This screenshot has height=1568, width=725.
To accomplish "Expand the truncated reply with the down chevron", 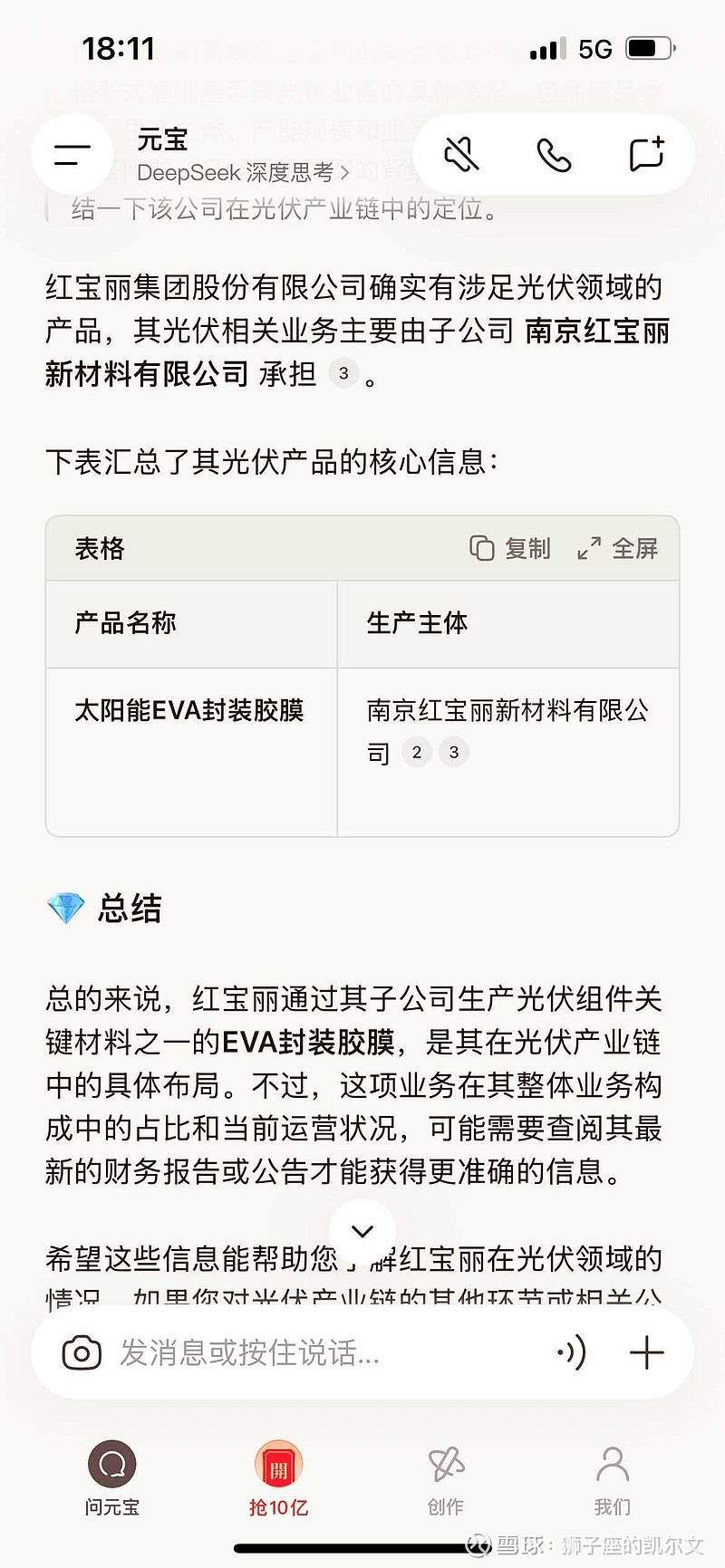I will [362, 1231].
